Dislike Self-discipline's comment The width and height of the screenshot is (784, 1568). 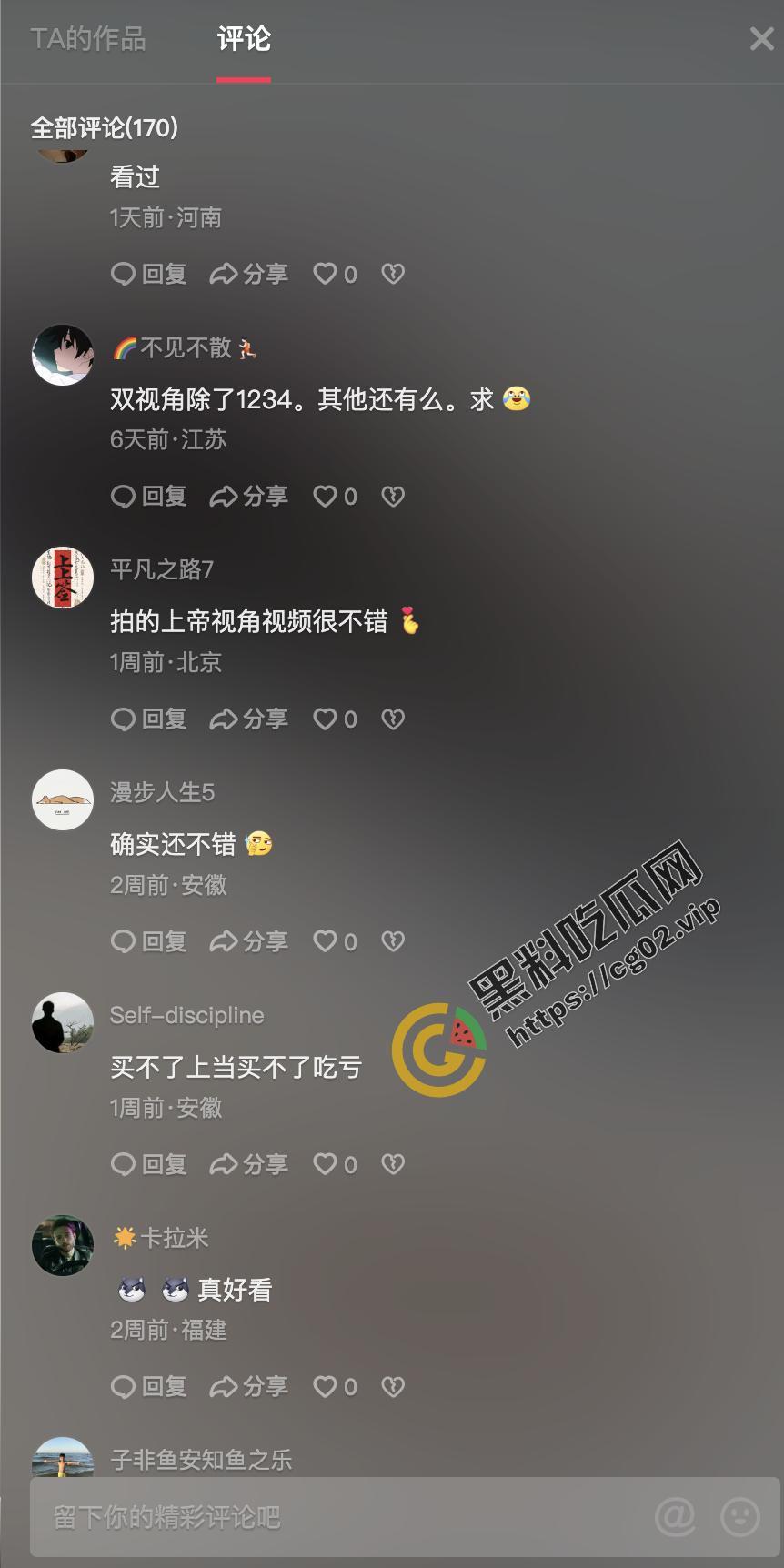click(x=392, y=1164)
